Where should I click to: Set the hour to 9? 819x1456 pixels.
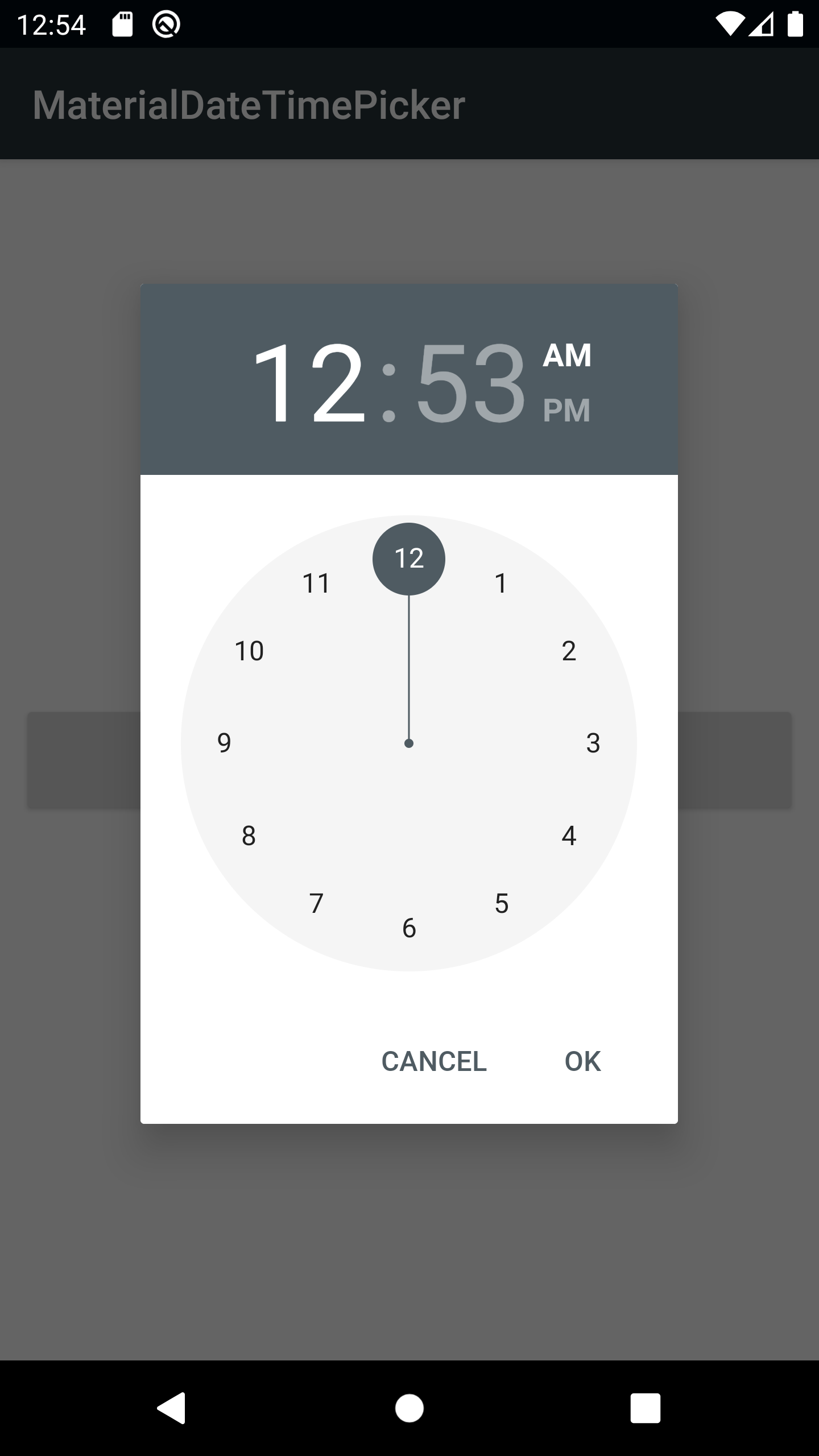pos(224,743)
